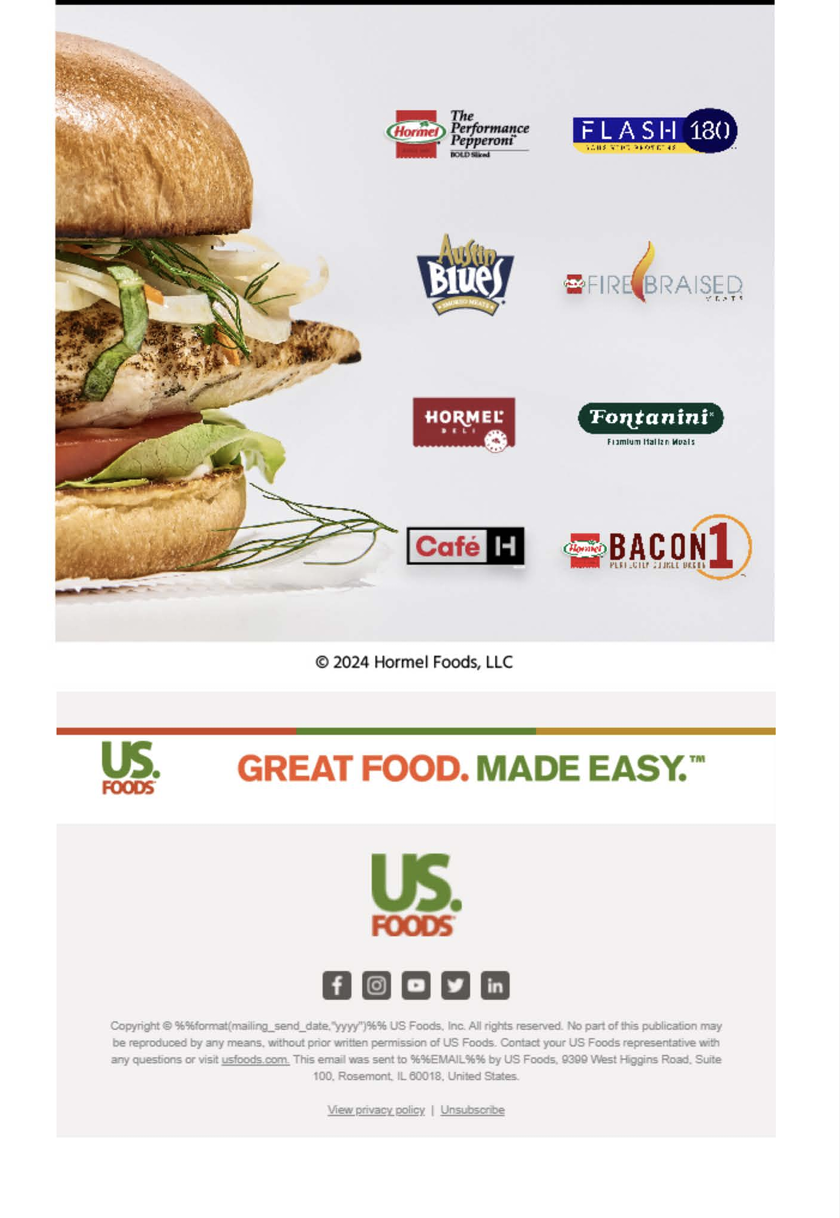Open the US Foods YouTube channel

point(416,985)
